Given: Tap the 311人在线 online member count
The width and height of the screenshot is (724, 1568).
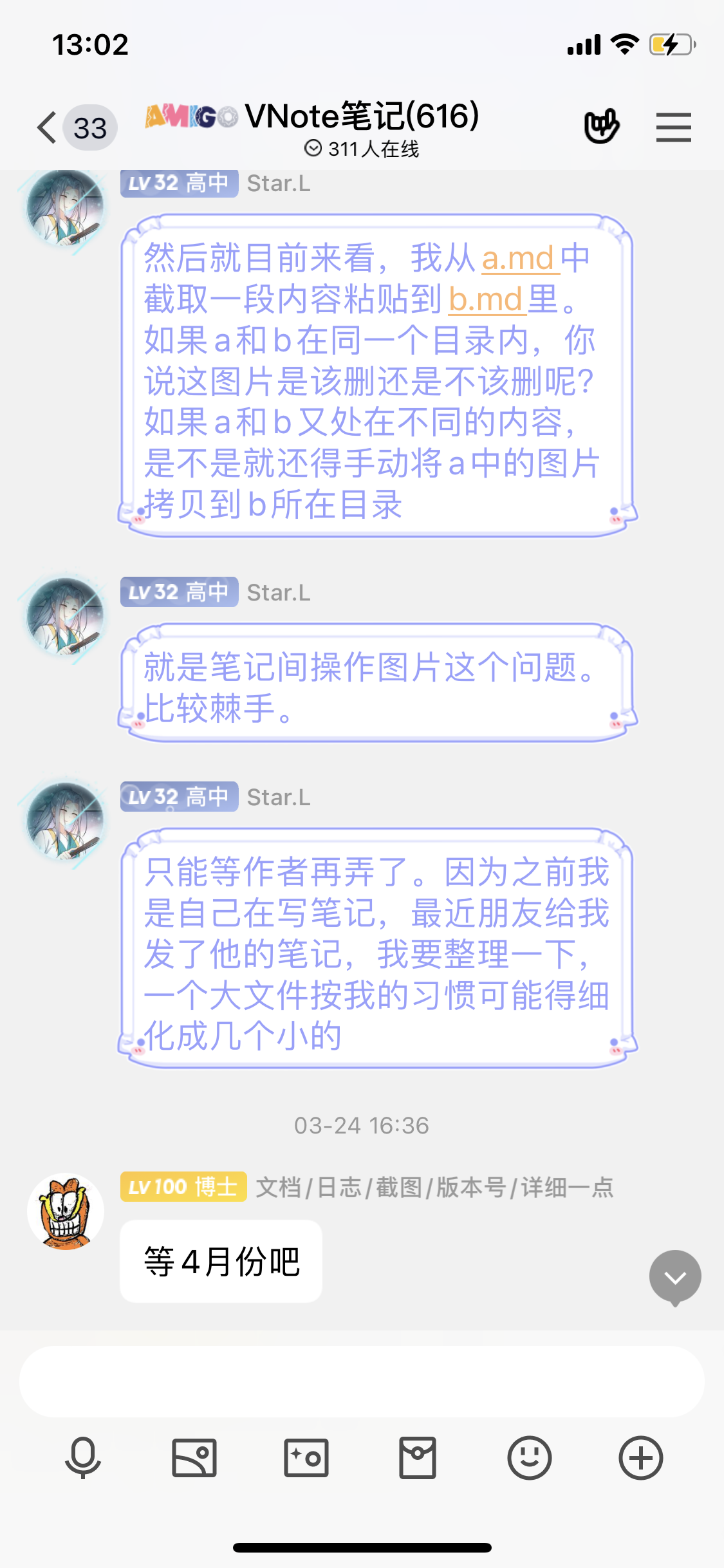Looking at the screenshot, I should pos(362,149).
